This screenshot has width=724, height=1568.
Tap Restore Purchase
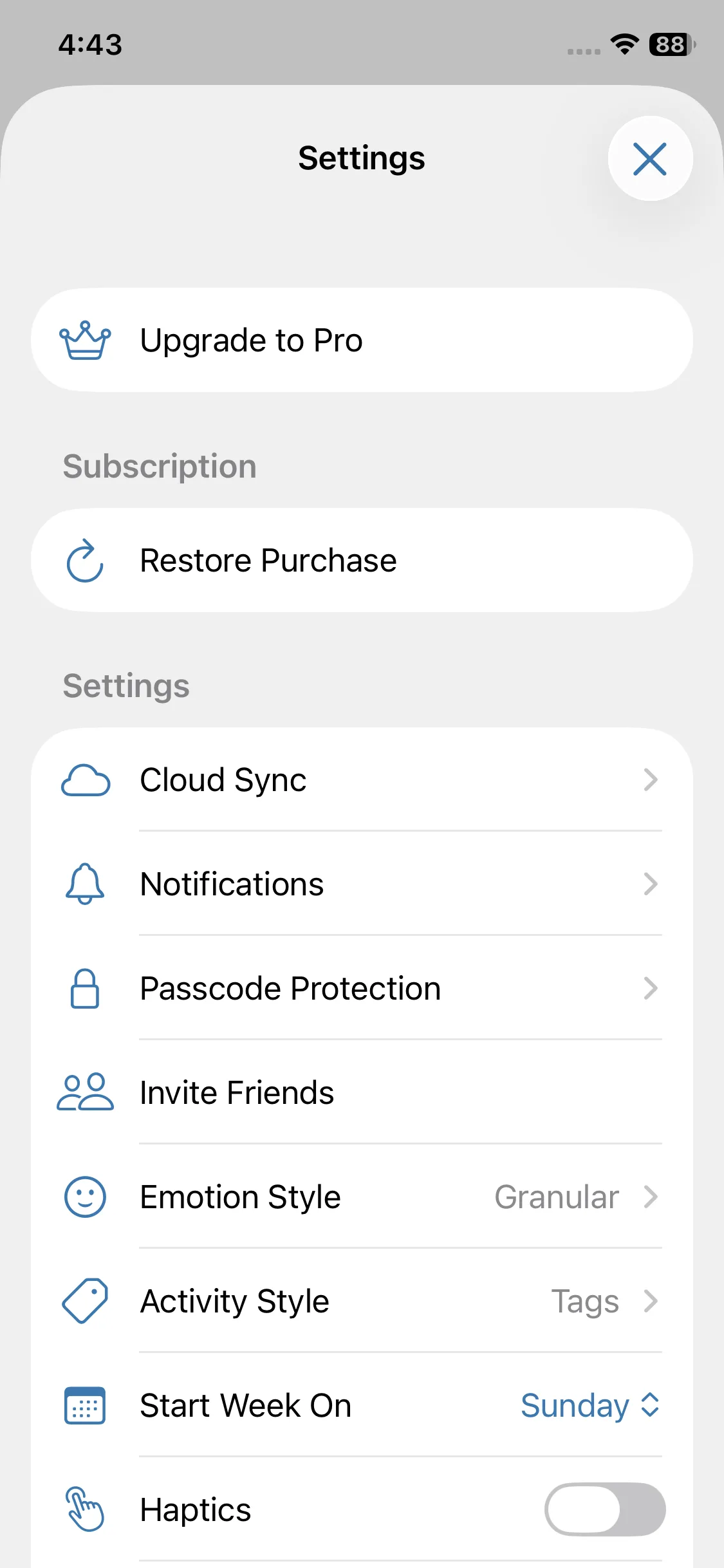(362, 560)
